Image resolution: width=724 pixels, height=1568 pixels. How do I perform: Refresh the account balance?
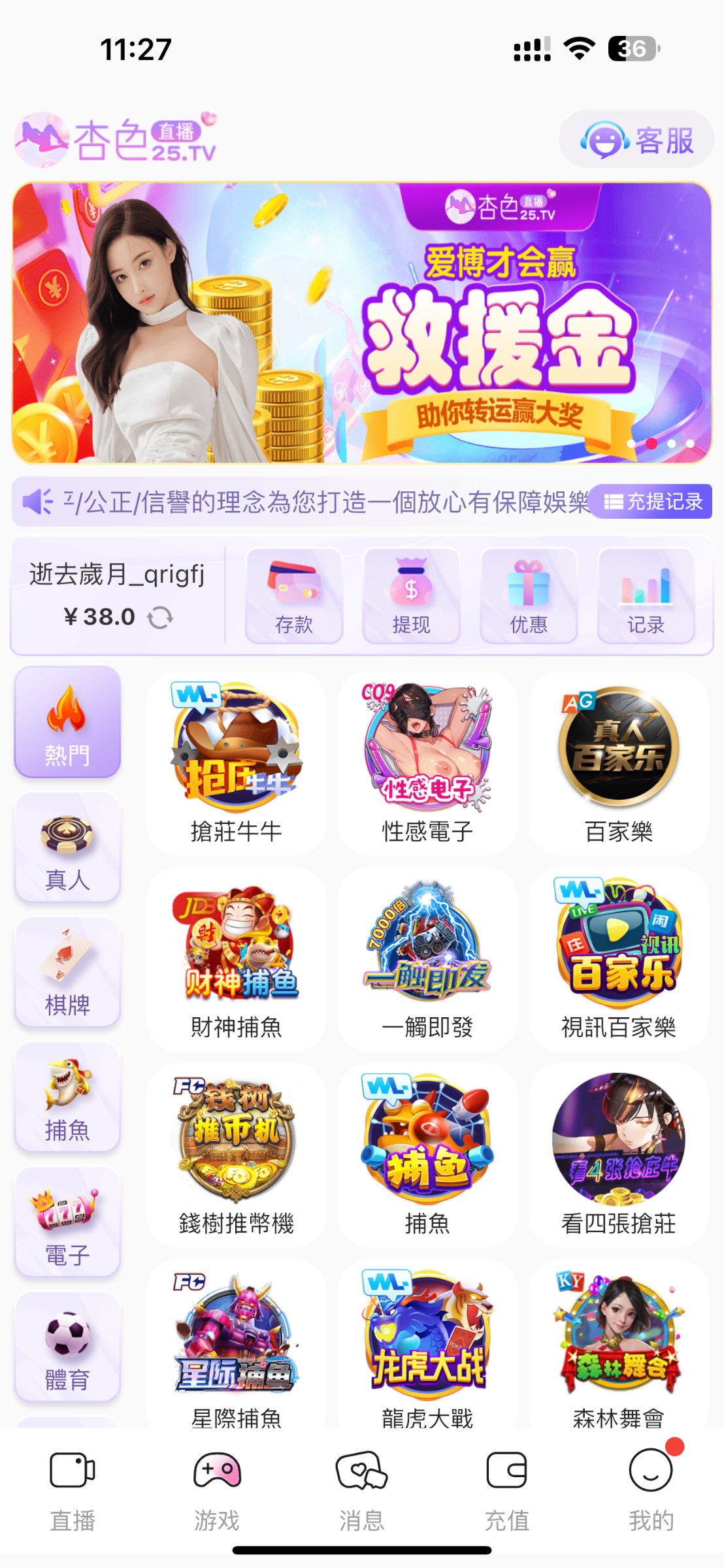(160, 617)
